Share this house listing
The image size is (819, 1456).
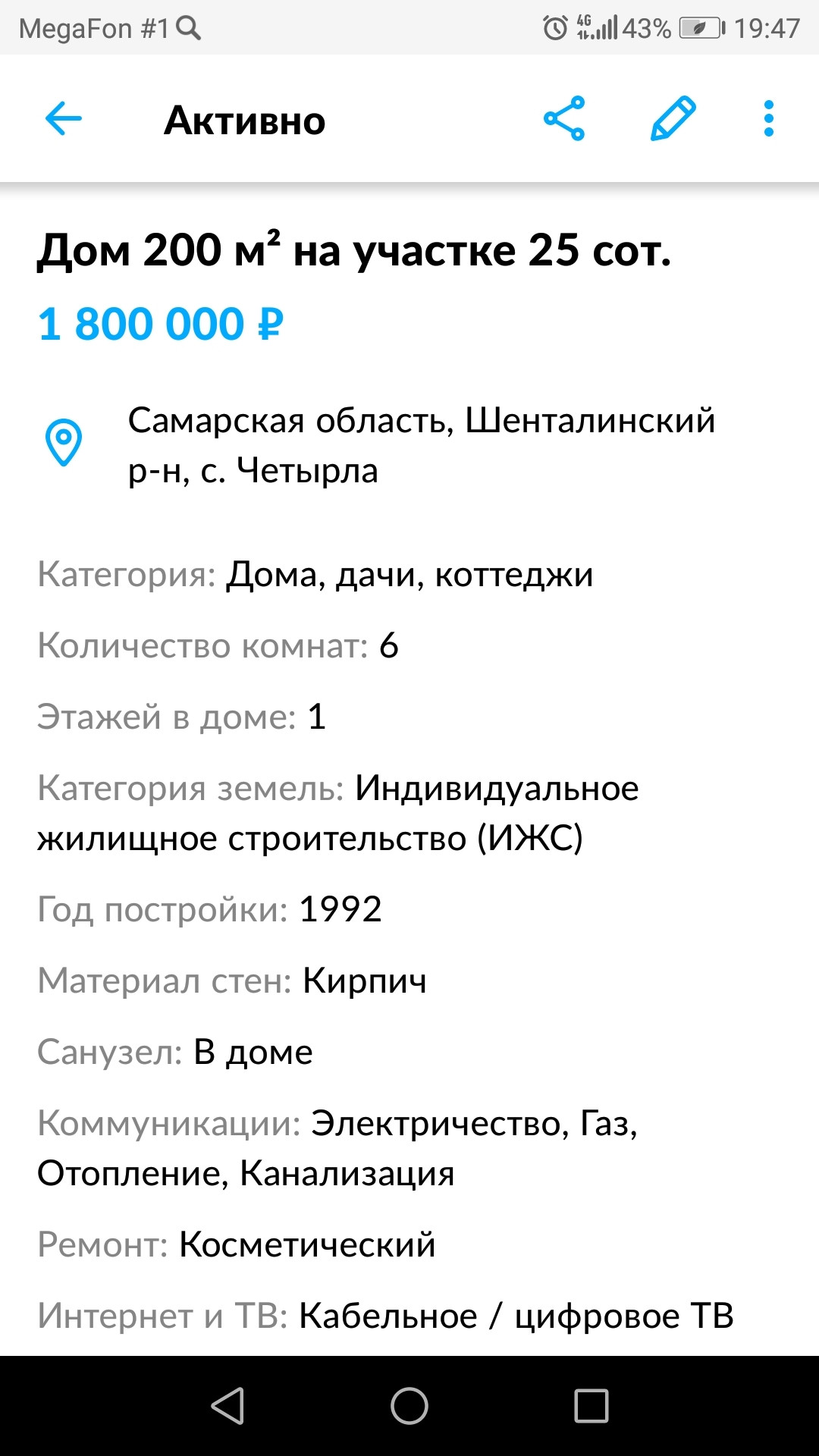[x=564, y=119]
